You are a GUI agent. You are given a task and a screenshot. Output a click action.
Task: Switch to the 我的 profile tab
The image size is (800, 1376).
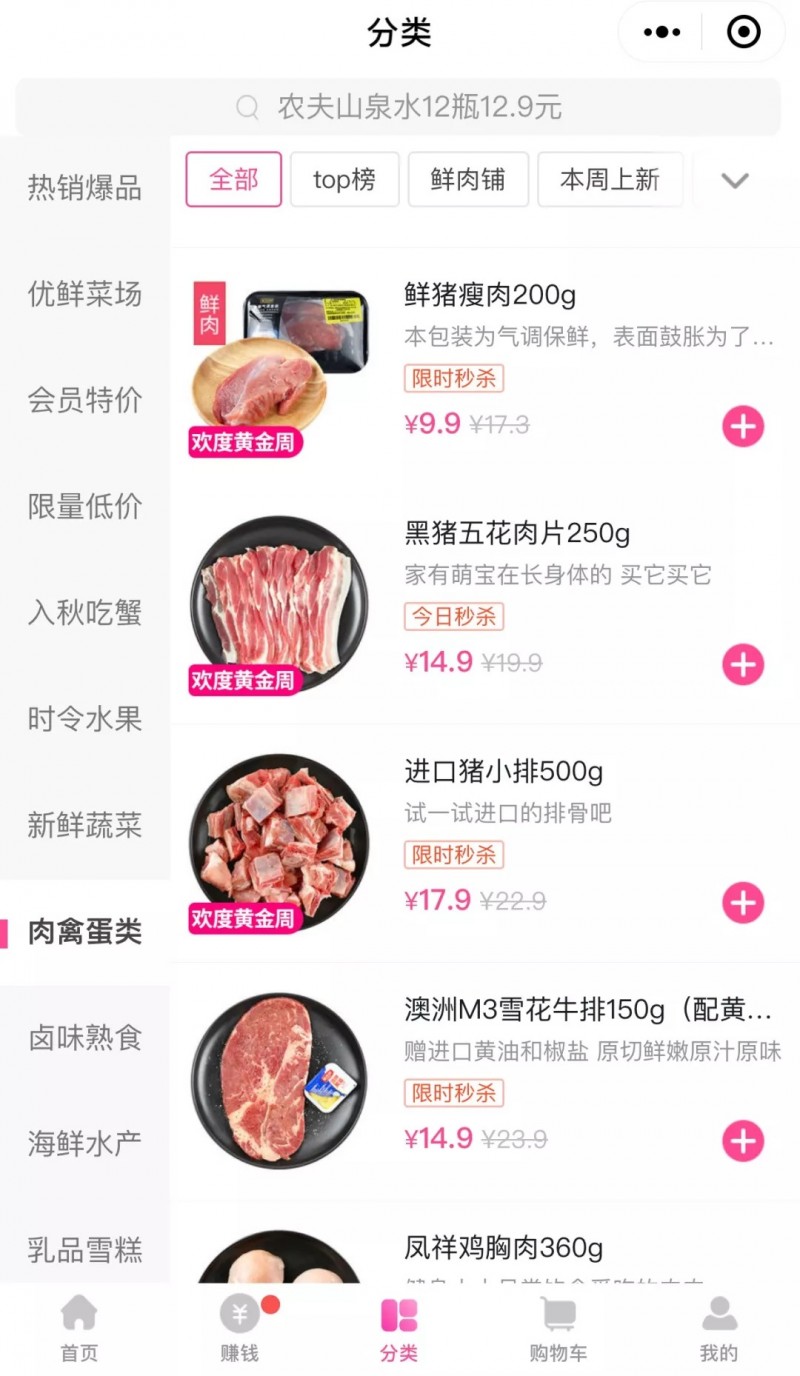point(718,1329)
